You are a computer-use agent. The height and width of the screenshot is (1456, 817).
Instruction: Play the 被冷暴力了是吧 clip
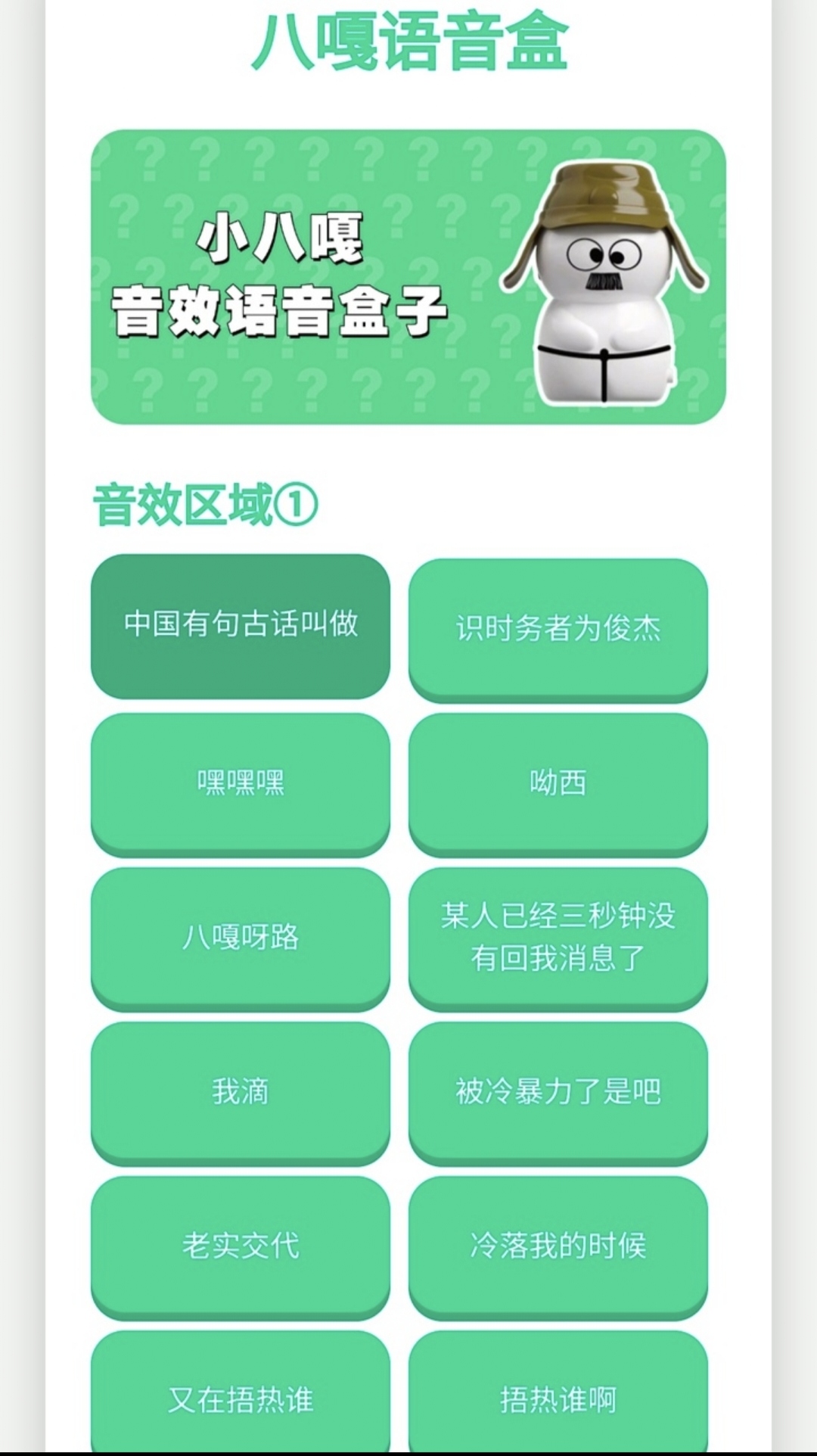pos(558,1091)
